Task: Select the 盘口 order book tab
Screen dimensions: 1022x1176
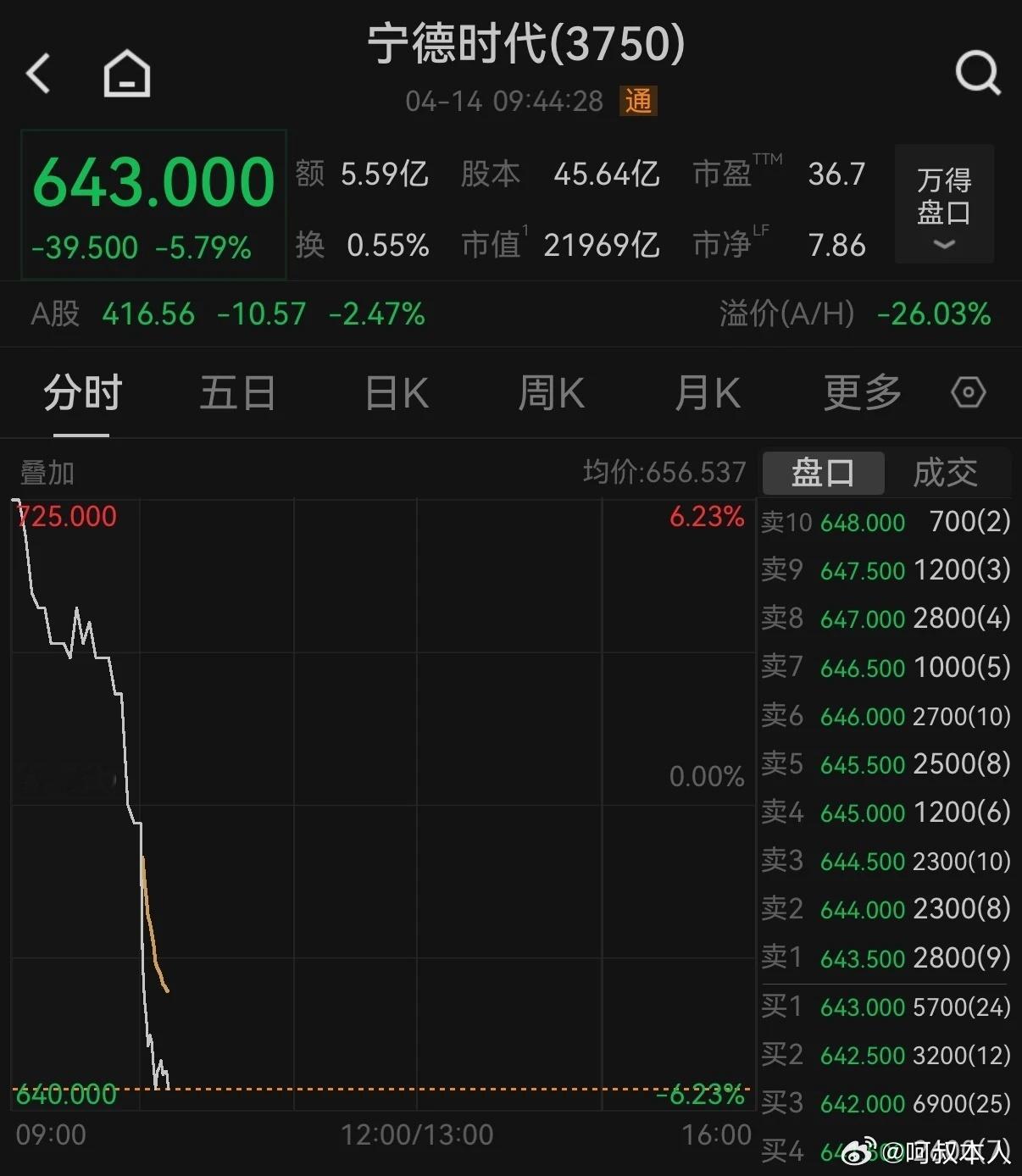Action: tap(822, 473)
